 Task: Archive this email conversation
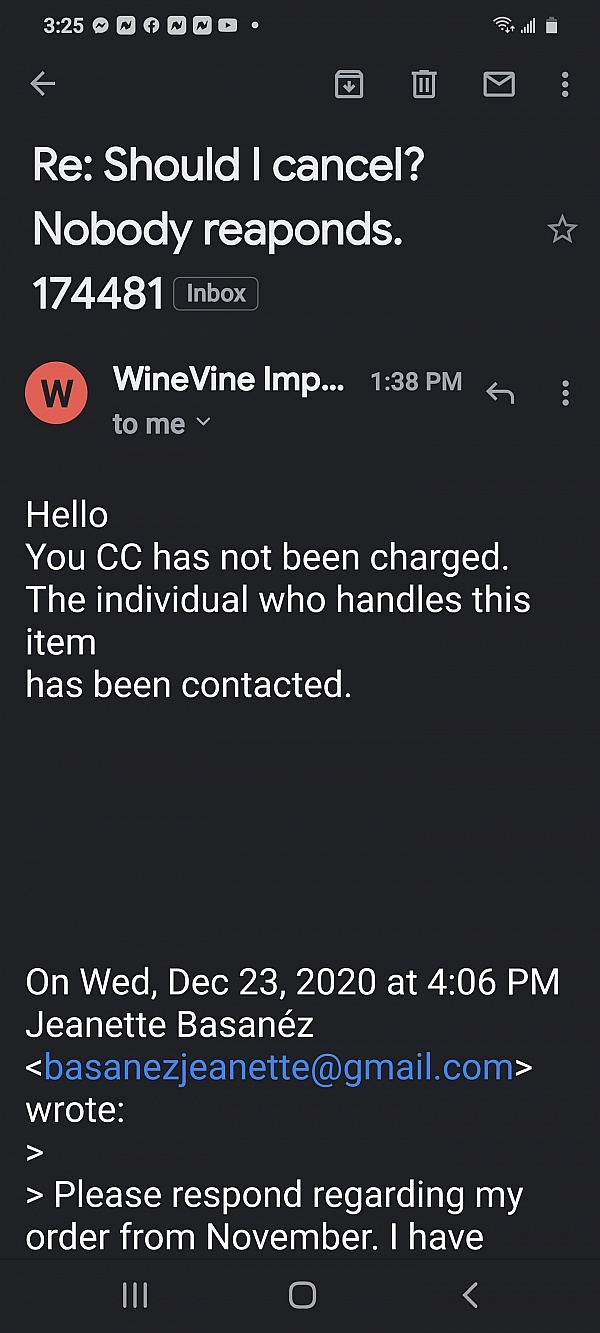(x=348, y=85)
